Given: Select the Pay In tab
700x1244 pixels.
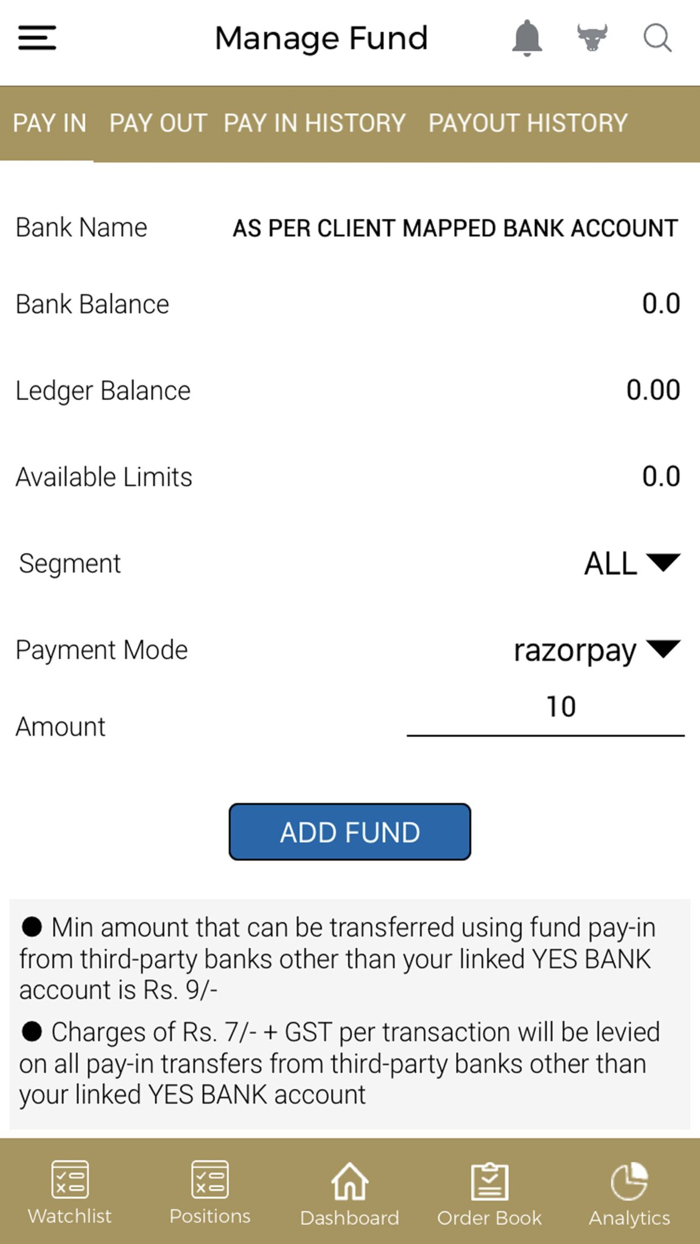Looking at the screenshot, I should 49,123.
